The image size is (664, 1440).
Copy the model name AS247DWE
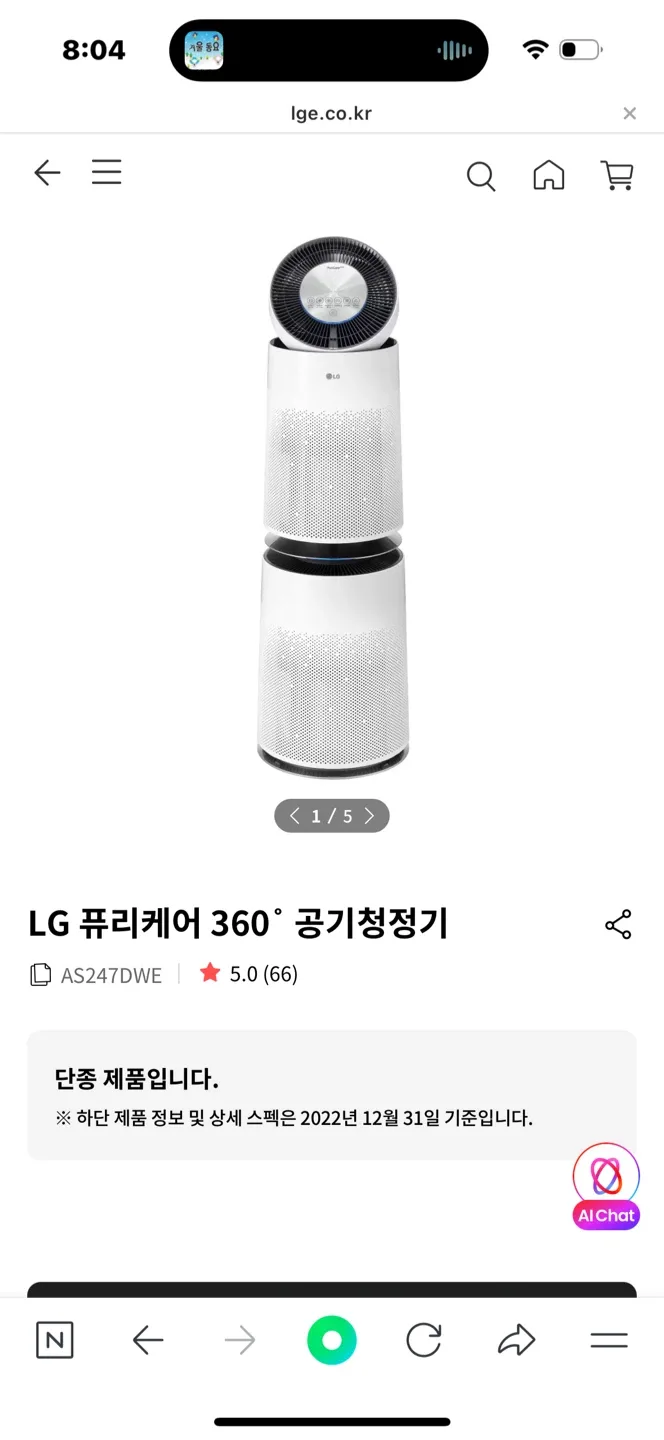pos(41,974)
